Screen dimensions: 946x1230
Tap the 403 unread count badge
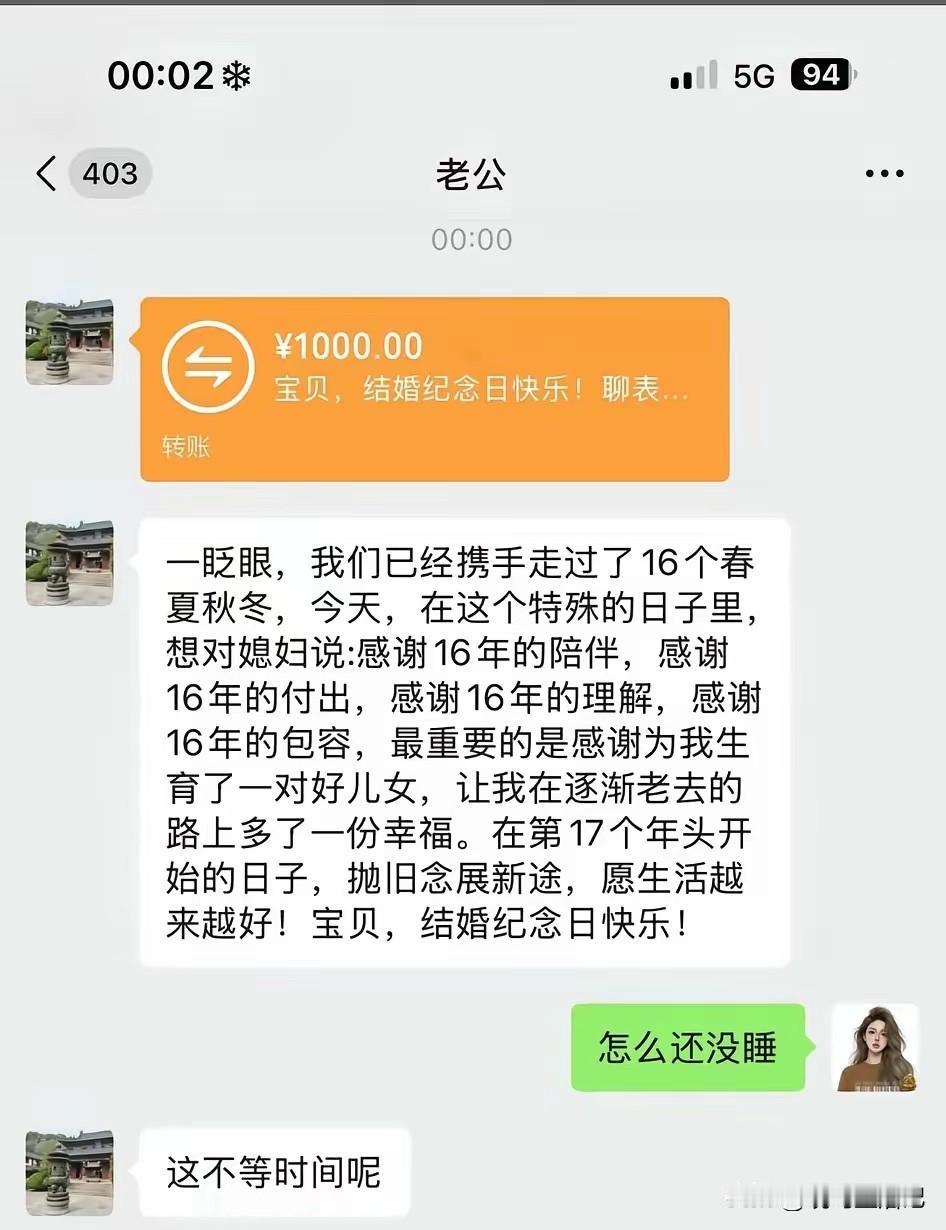(x=109, y=173)
